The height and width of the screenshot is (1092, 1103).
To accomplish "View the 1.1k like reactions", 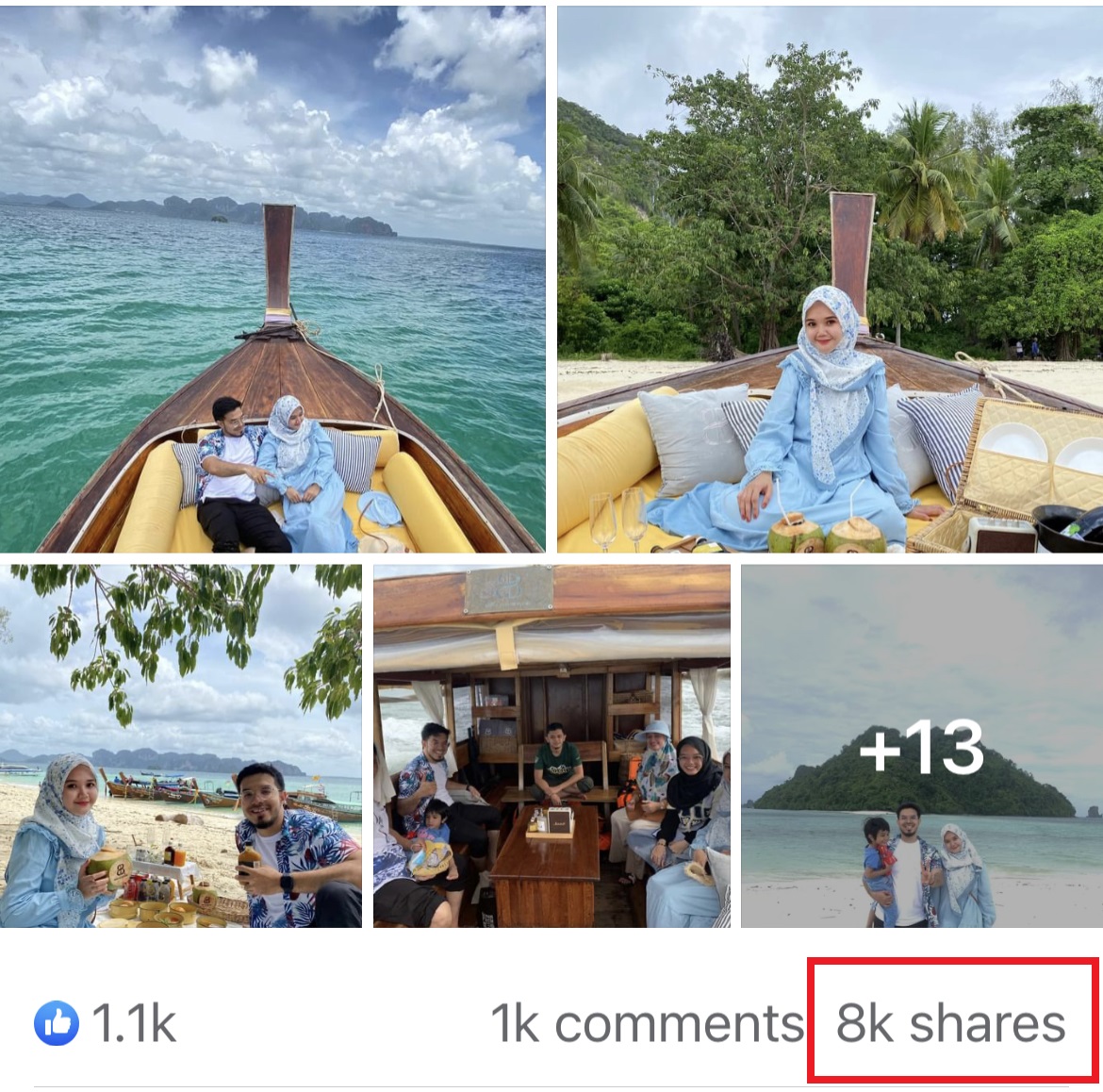I will (x=106, y=1024).
